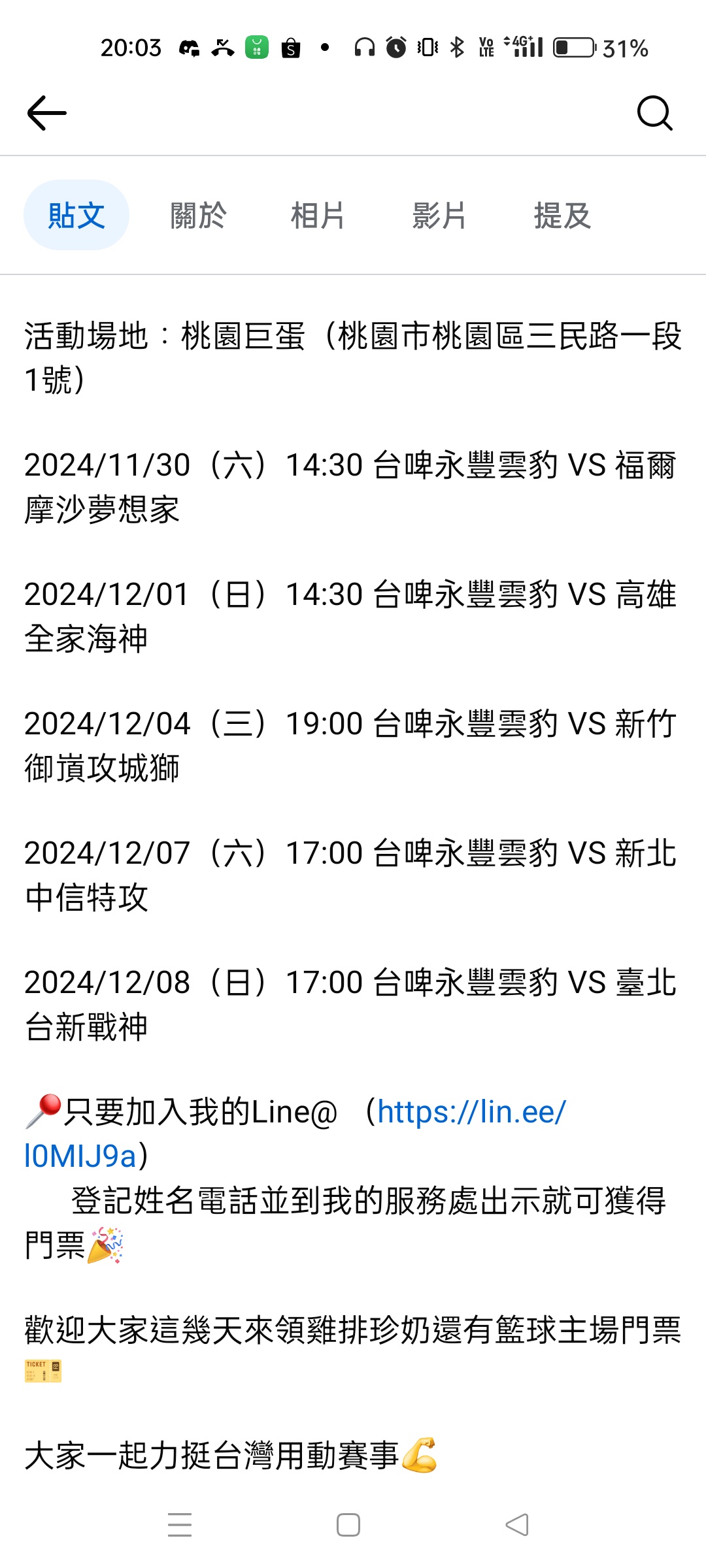Switch to the 關於 tab
The height and width of the screenshot is (1568, 706).
[x=198, y=215]
